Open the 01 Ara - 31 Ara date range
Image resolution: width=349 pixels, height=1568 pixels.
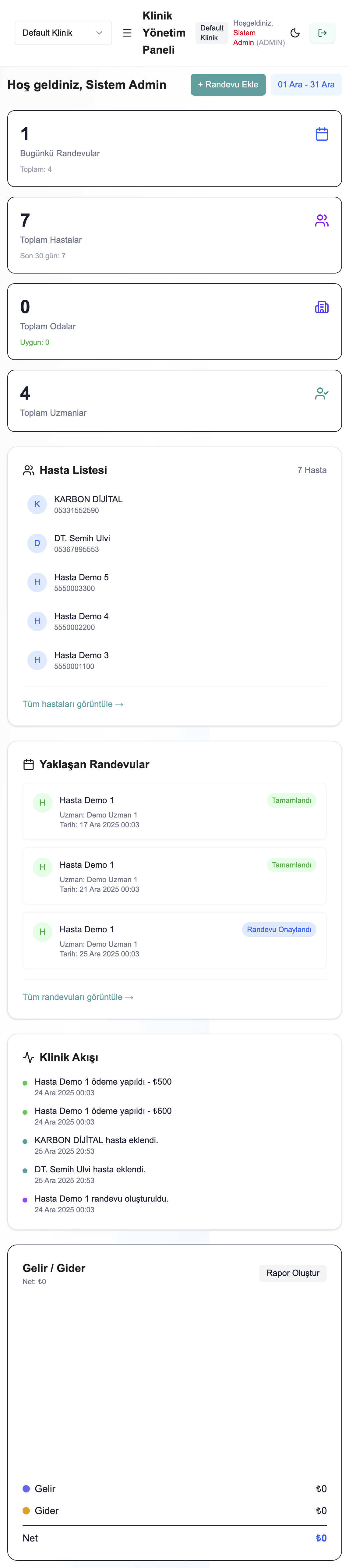[306, 85]
